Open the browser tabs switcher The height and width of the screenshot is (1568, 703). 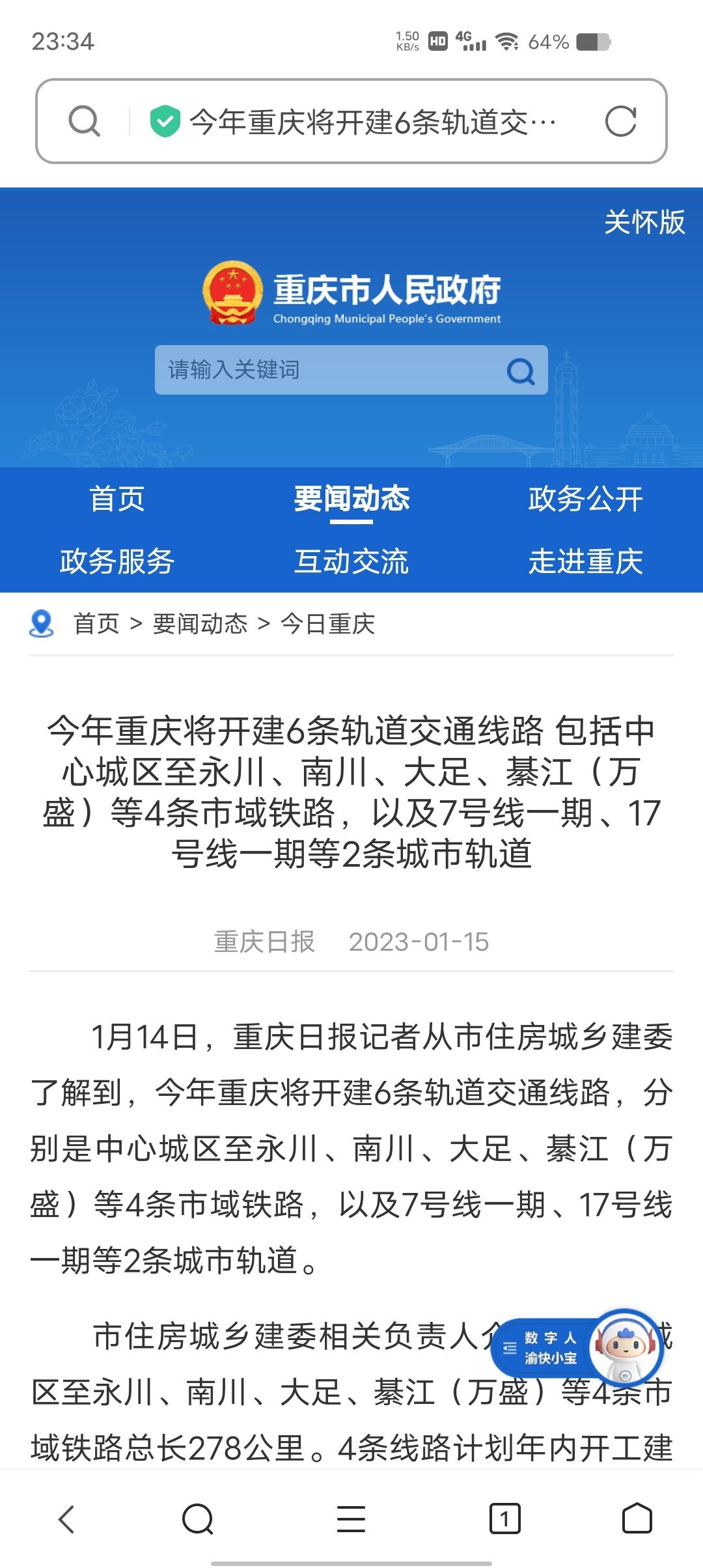(504, 1519)
